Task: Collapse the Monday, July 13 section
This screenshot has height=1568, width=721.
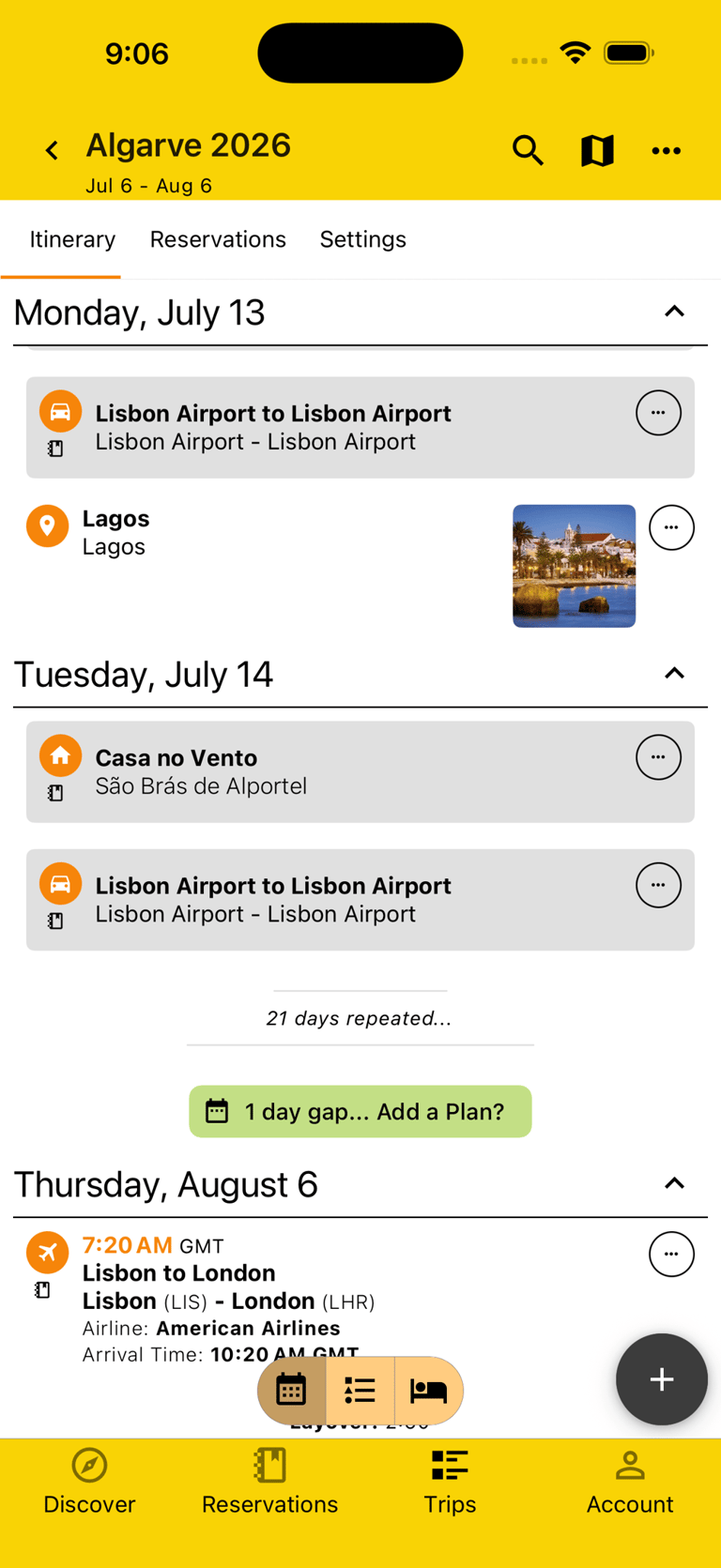Action: coord(674,310)
